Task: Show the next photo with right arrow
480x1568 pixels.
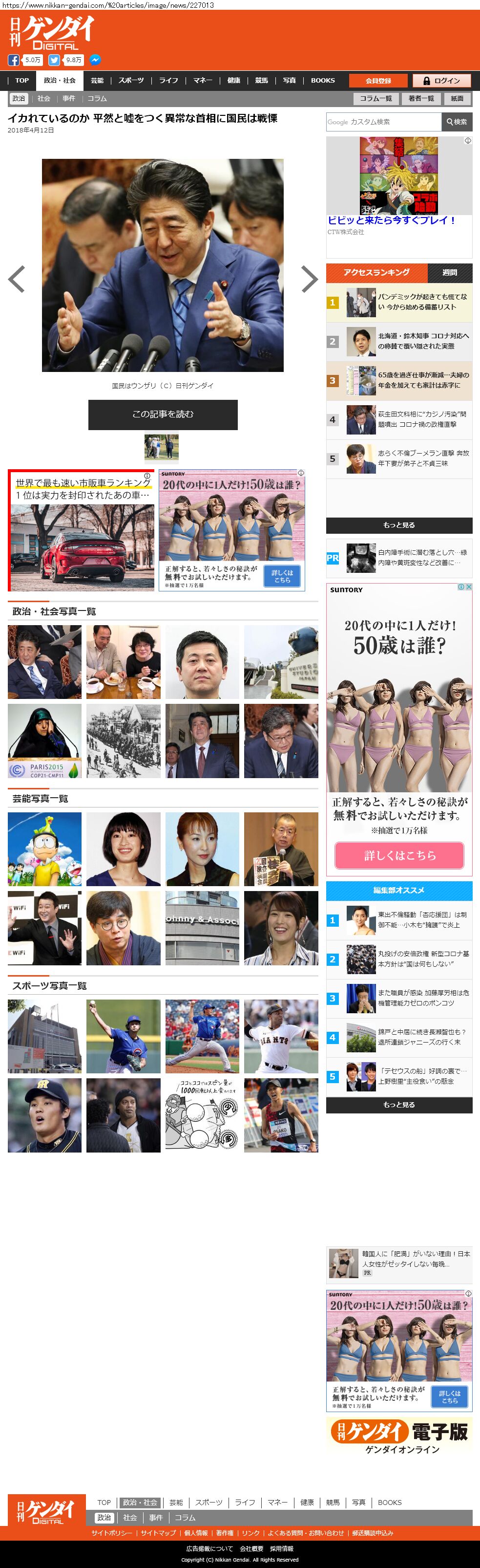Action: pyautogui.click(x=310, y=280)
